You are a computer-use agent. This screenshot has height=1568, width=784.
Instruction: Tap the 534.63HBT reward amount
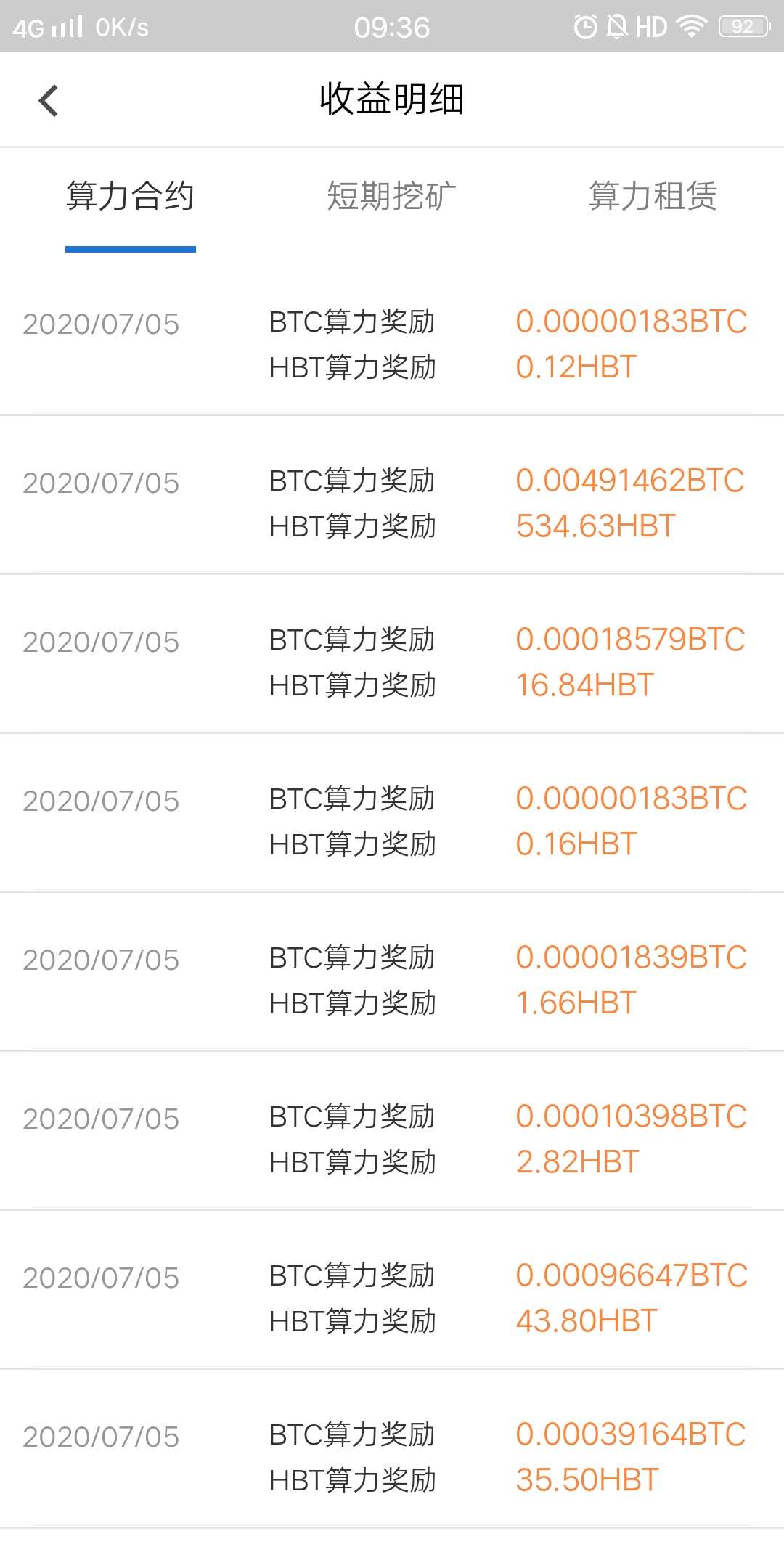[x=595, y=525]
